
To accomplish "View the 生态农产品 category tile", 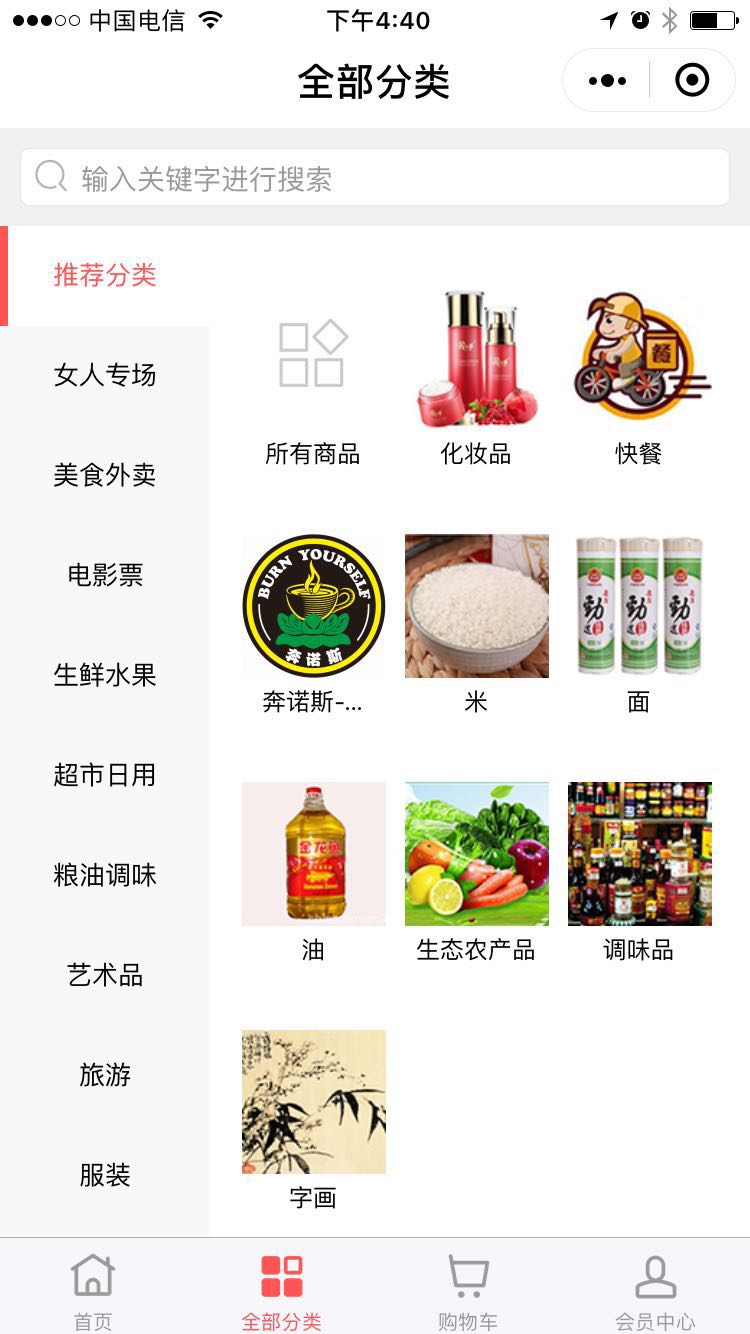I will click(476, 870).
